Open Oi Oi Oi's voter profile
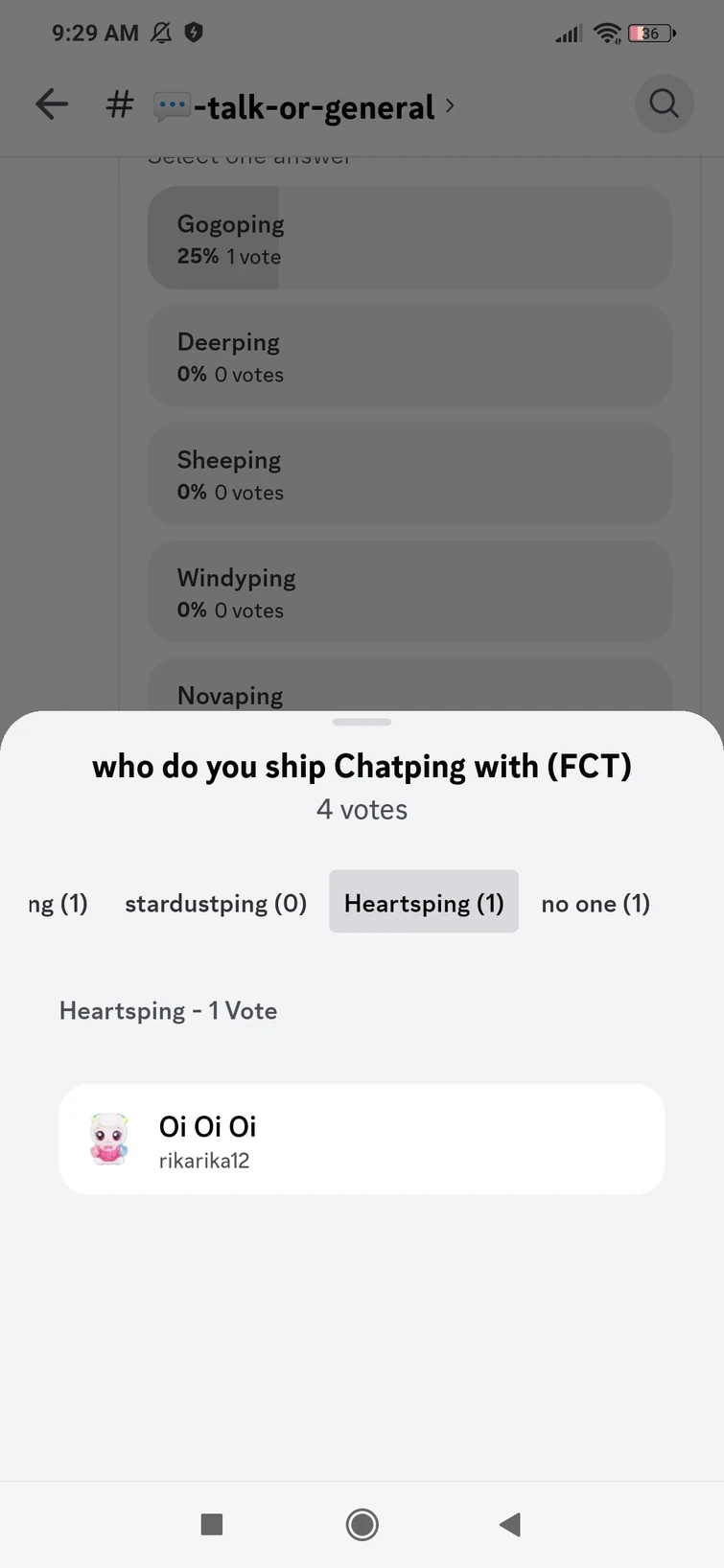Screen dimensions: 724x1568 click(x=362, y=1140)
